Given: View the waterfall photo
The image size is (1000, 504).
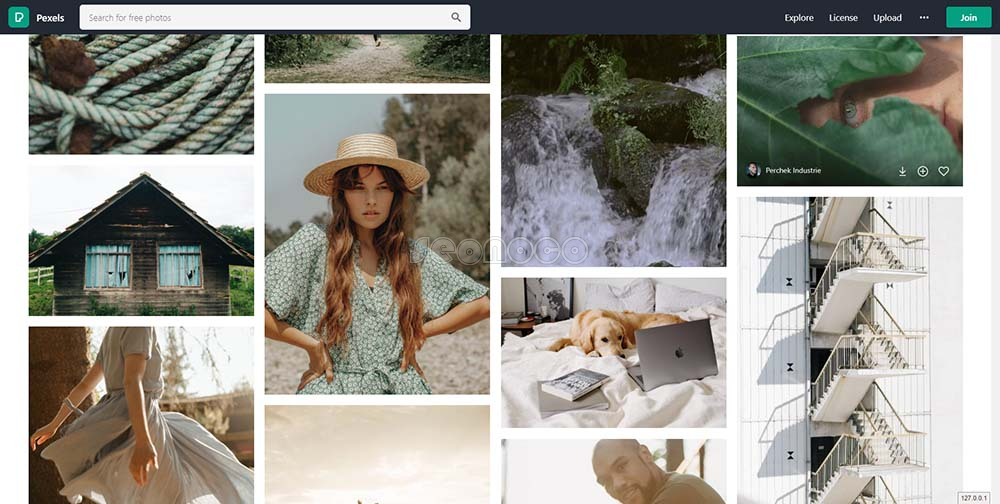Looking at the screenshot, I should pos(613,150).
